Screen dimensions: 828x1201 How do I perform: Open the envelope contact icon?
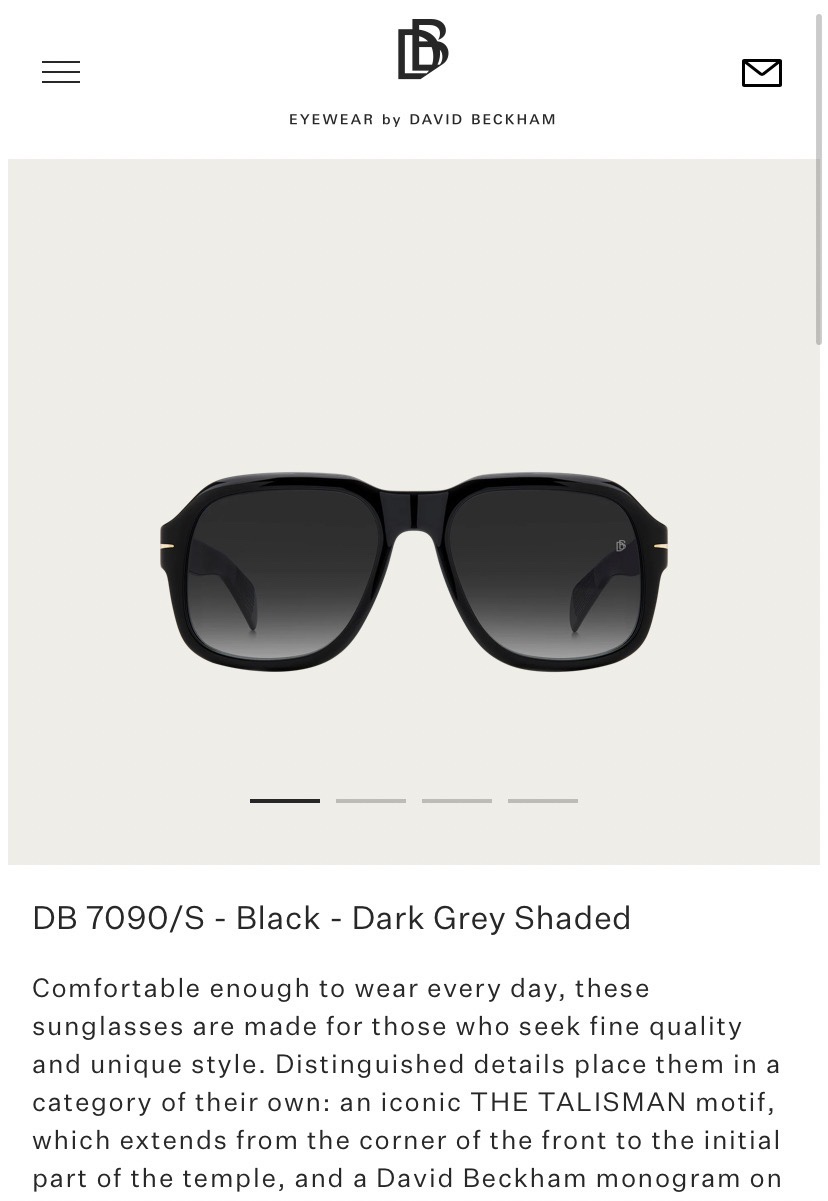[x=761, y=73]
